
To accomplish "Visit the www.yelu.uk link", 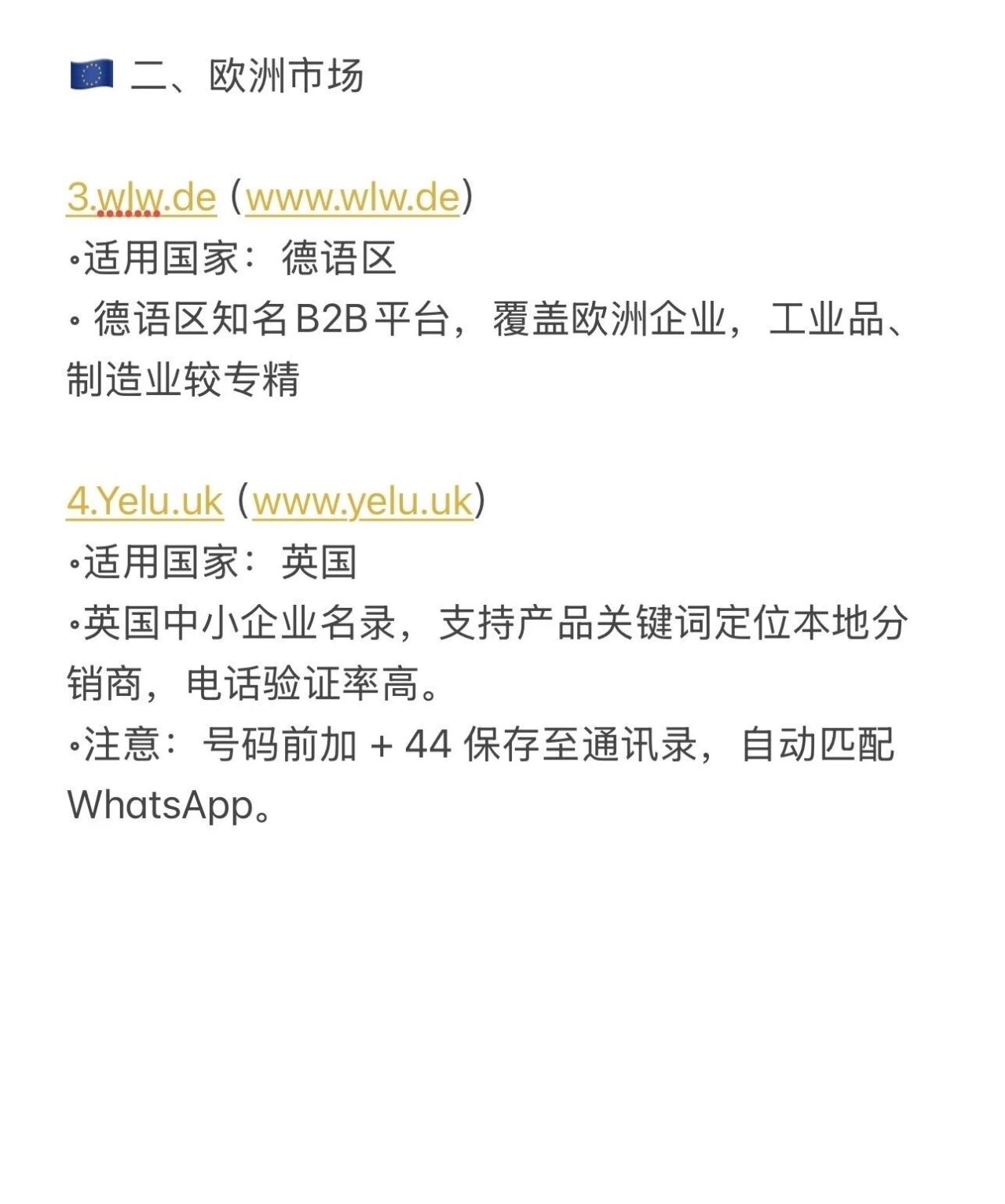I will click(362, 500).
